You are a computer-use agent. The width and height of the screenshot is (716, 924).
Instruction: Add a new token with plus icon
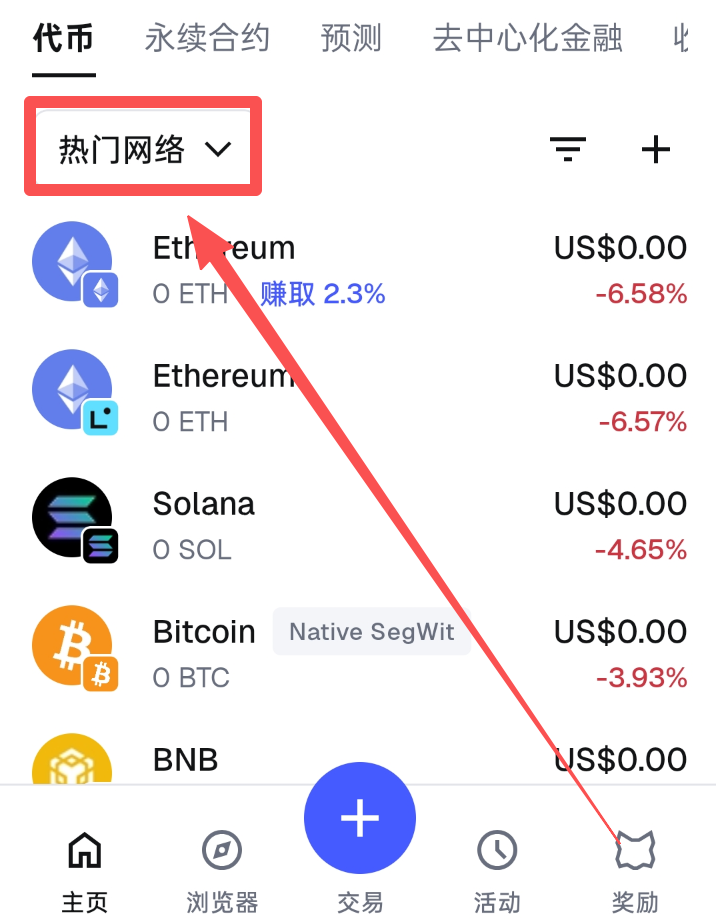click(655, 150)
